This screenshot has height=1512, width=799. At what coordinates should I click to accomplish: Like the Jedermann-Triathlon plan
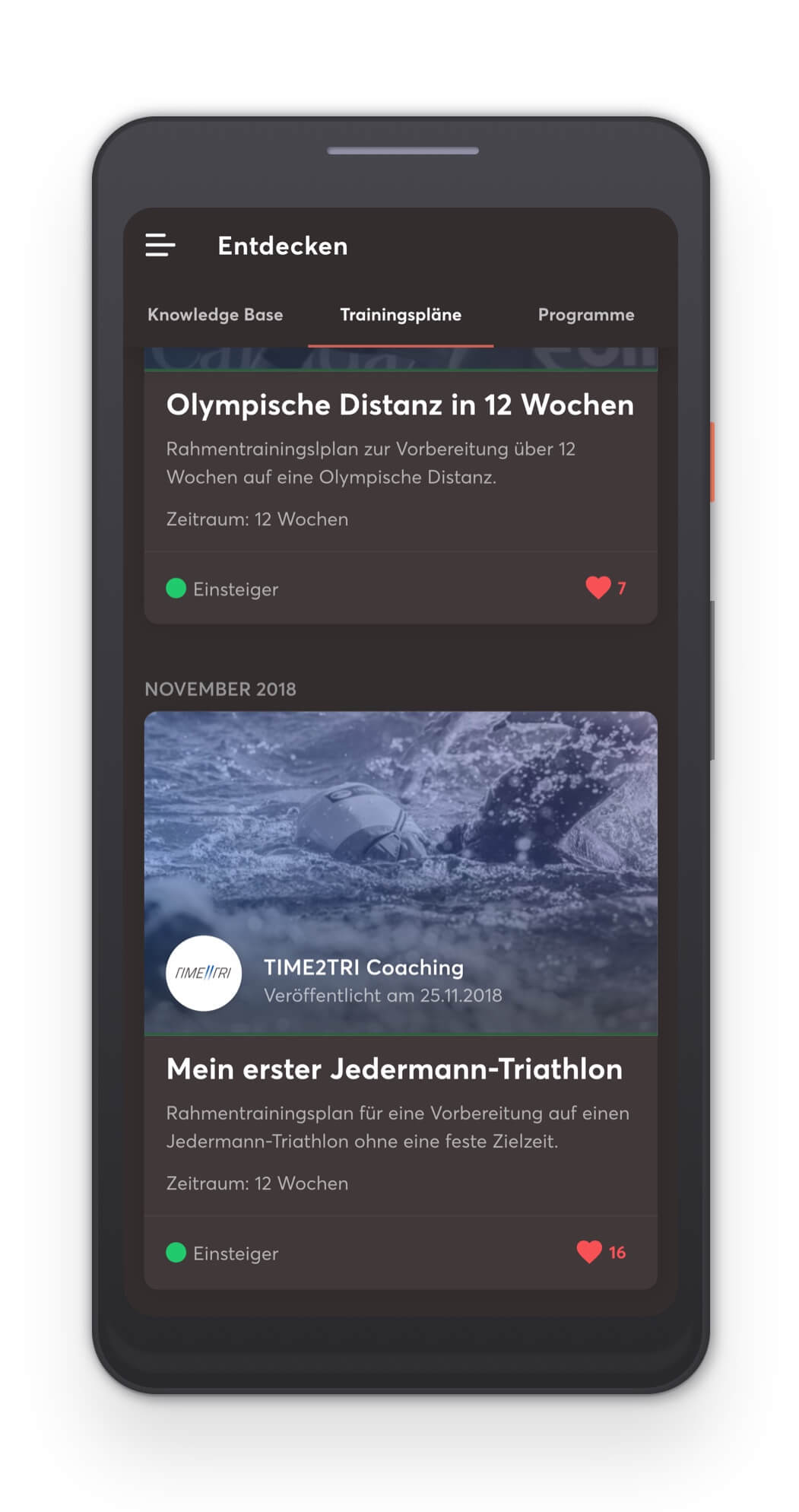(589, 1252)
